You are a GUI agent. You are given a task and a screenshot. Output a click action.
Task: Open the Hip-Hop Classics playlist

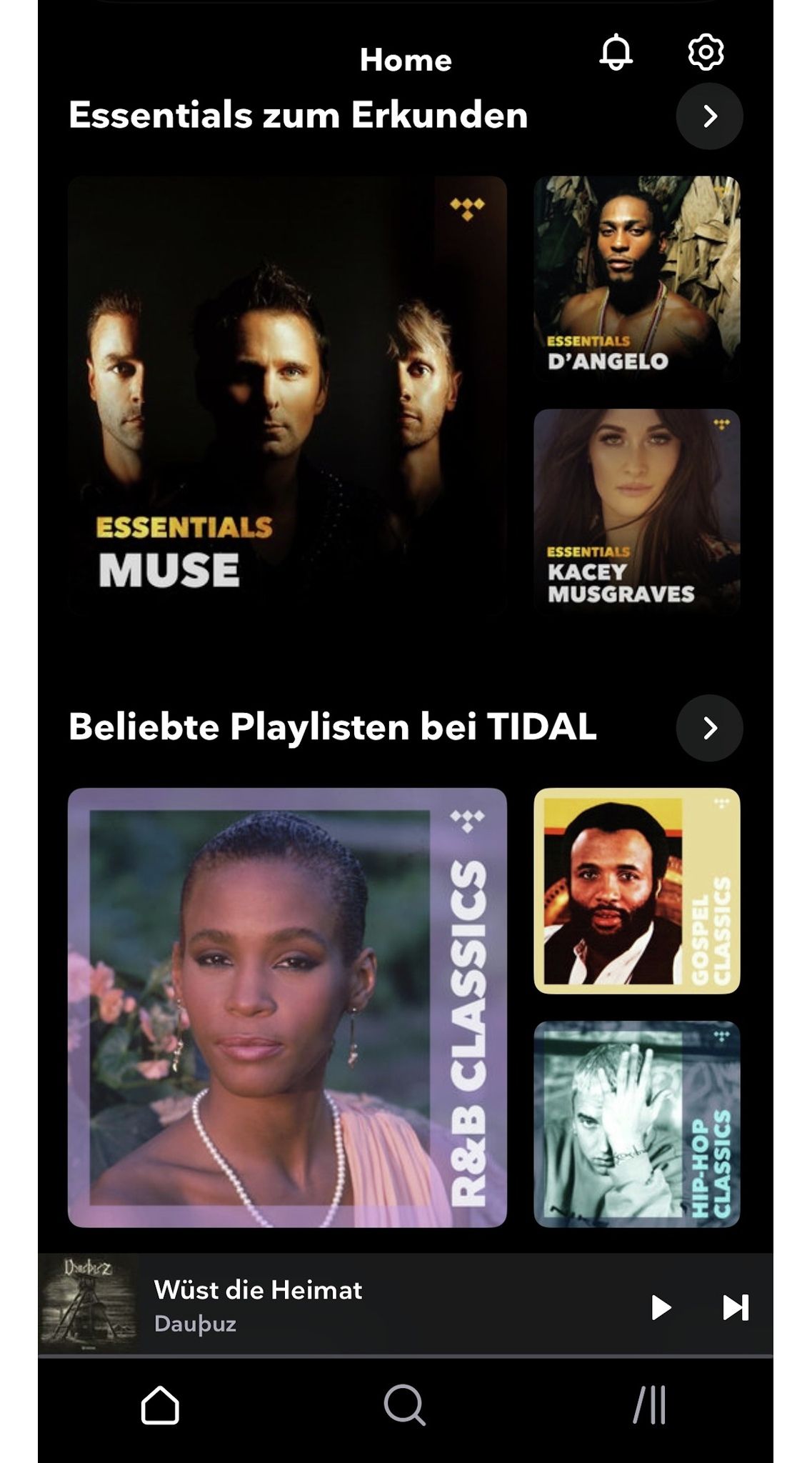[636, 1124]
